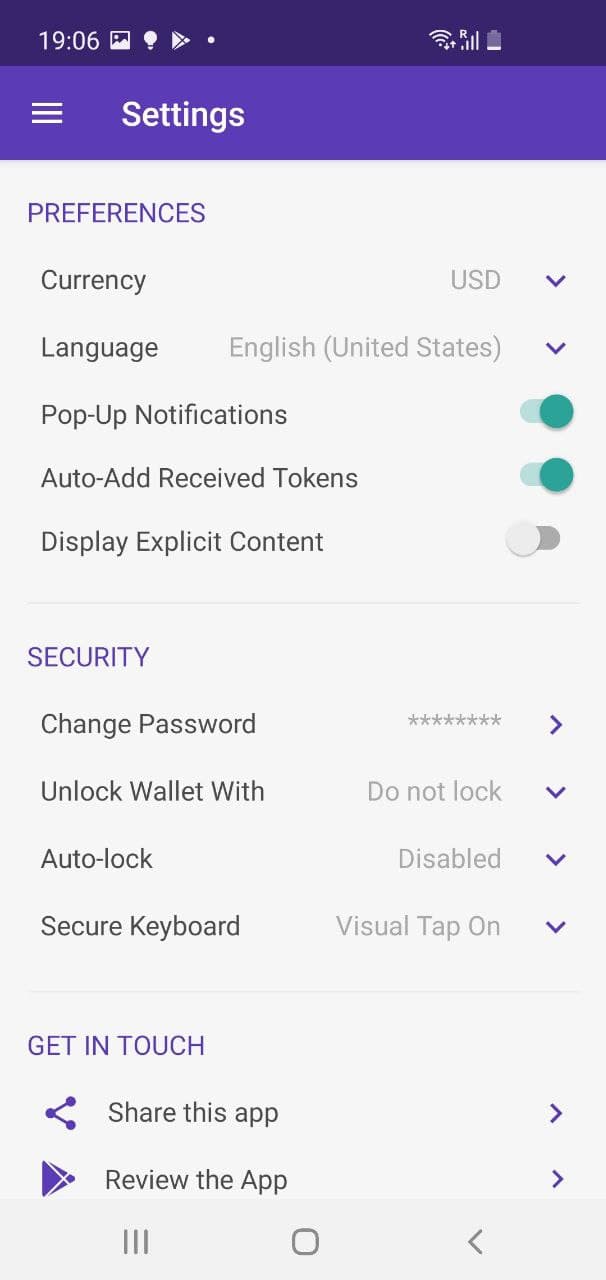Turn off Auto-Add Received Tokens
Screen dimensions: 606x1280
(x=546, y=475)
